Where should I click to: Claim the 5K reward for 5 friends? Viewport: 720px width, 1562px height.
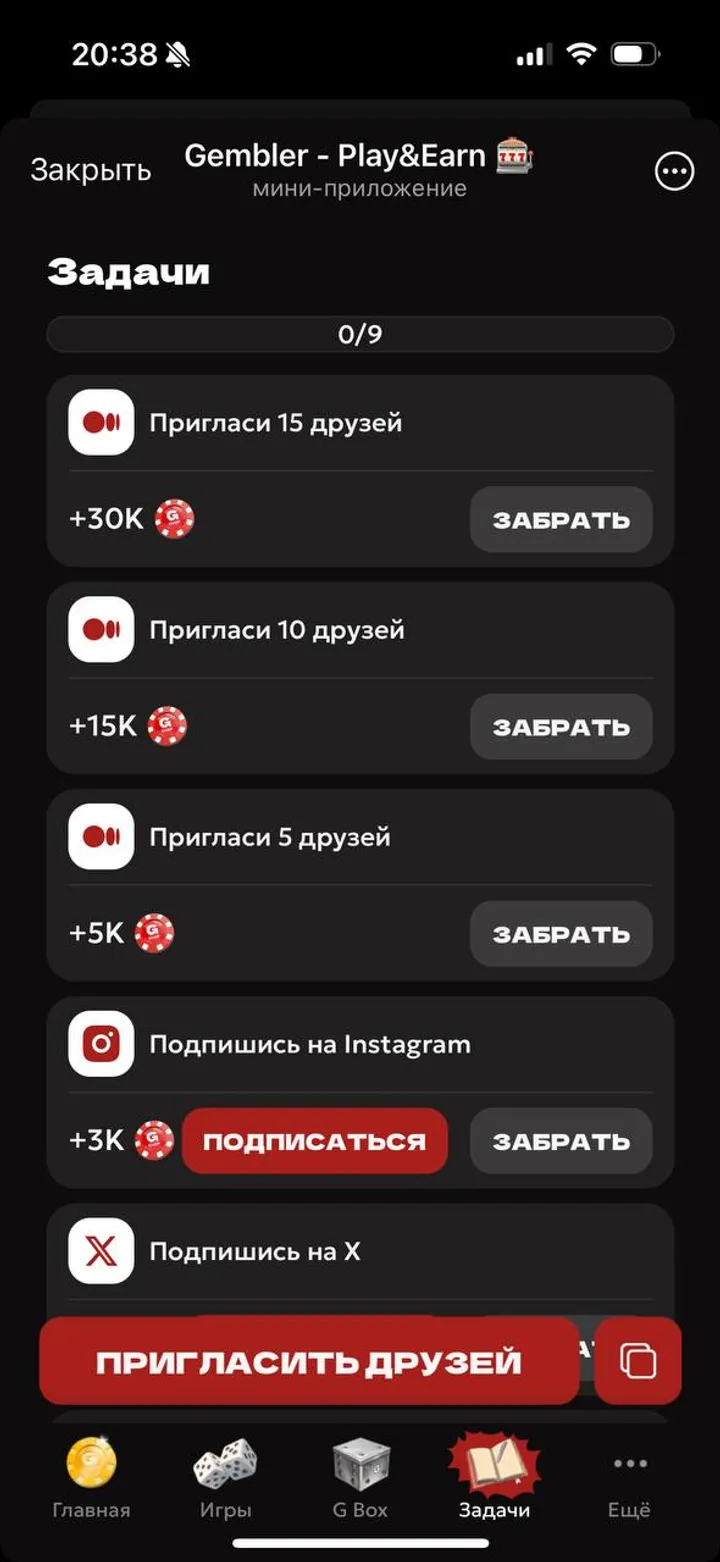click(561, 934)
